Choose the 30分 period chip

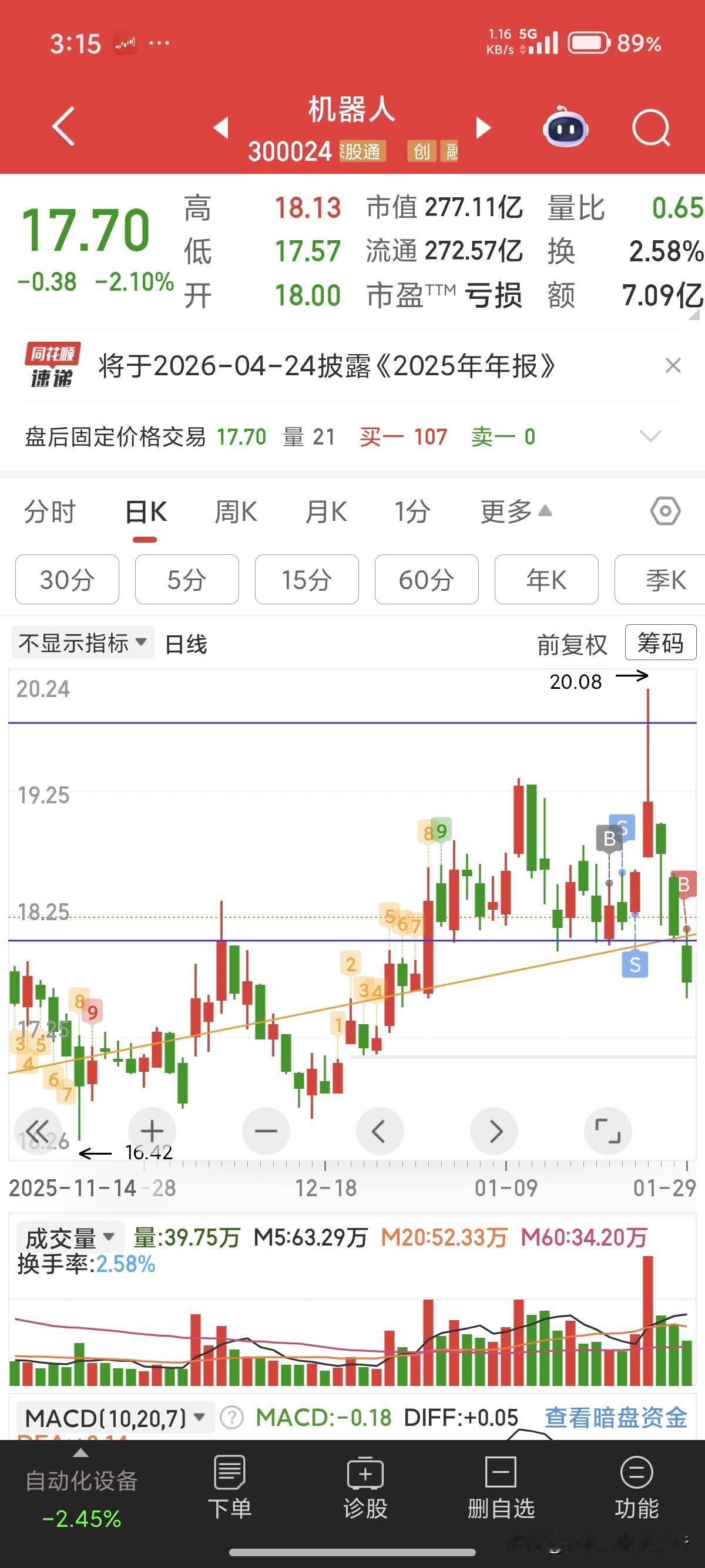[67, 580]
